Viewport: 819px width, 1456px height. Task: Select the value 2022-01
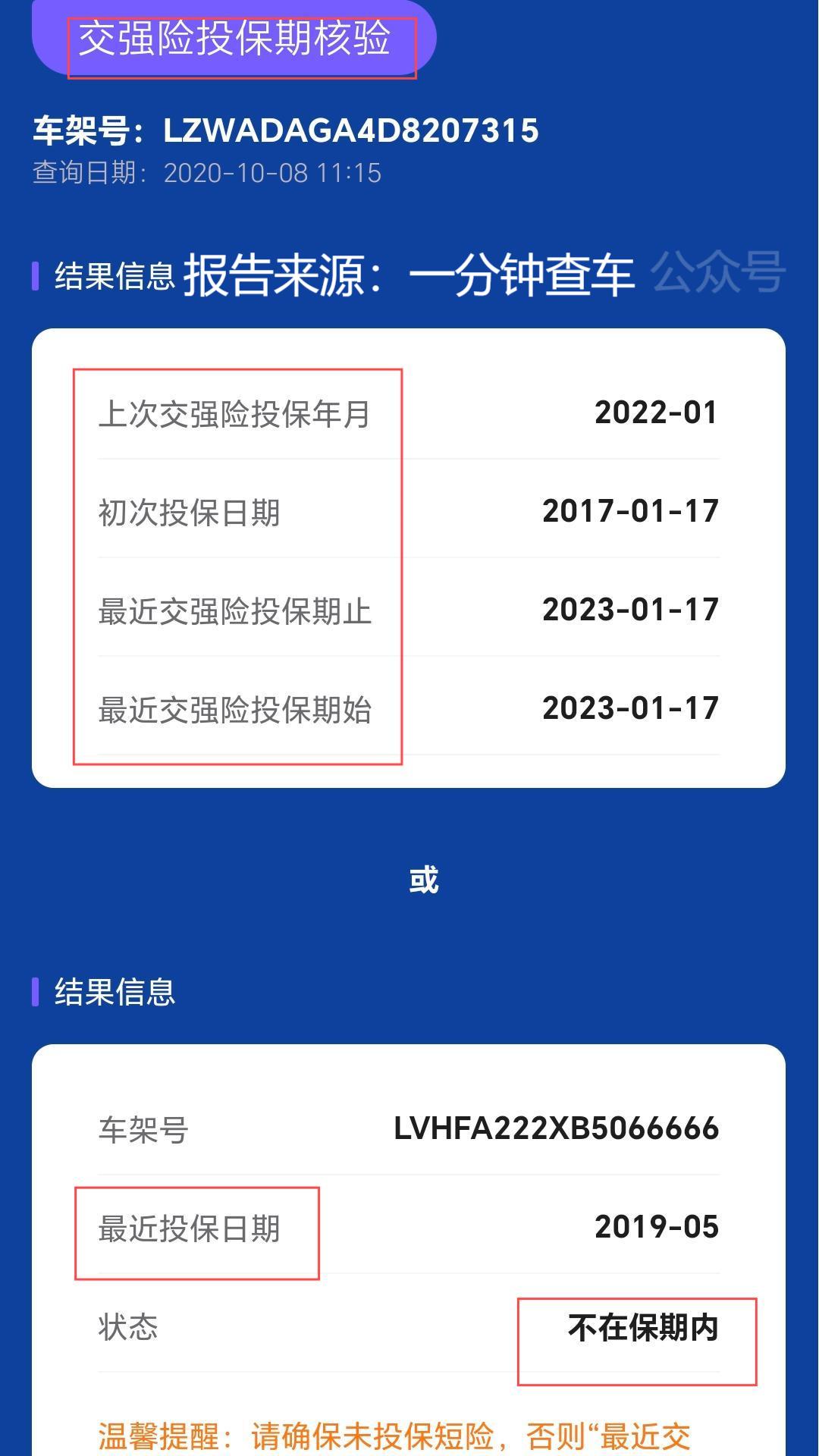[656, 413]
